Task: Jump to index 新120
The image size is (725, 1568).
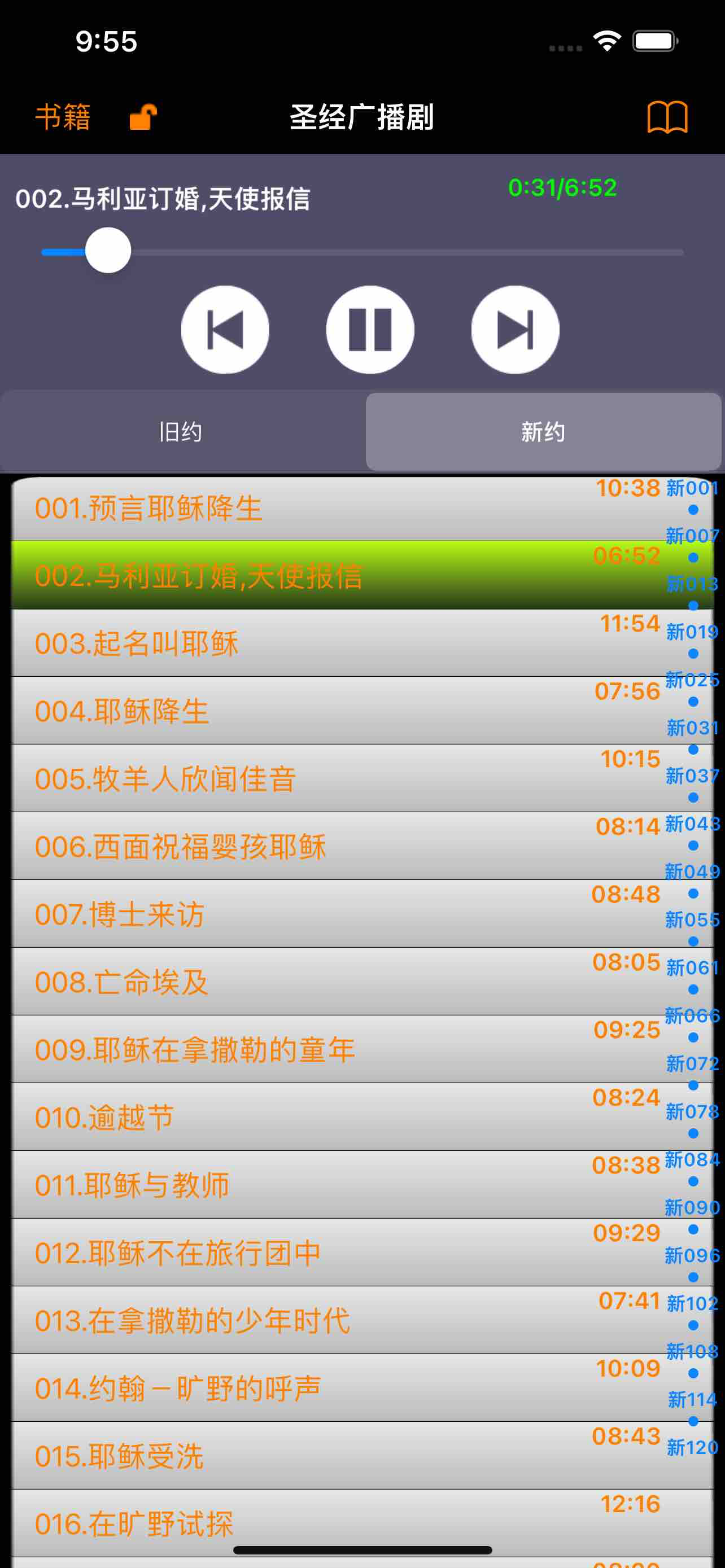Action: [x=692, y=1447]
